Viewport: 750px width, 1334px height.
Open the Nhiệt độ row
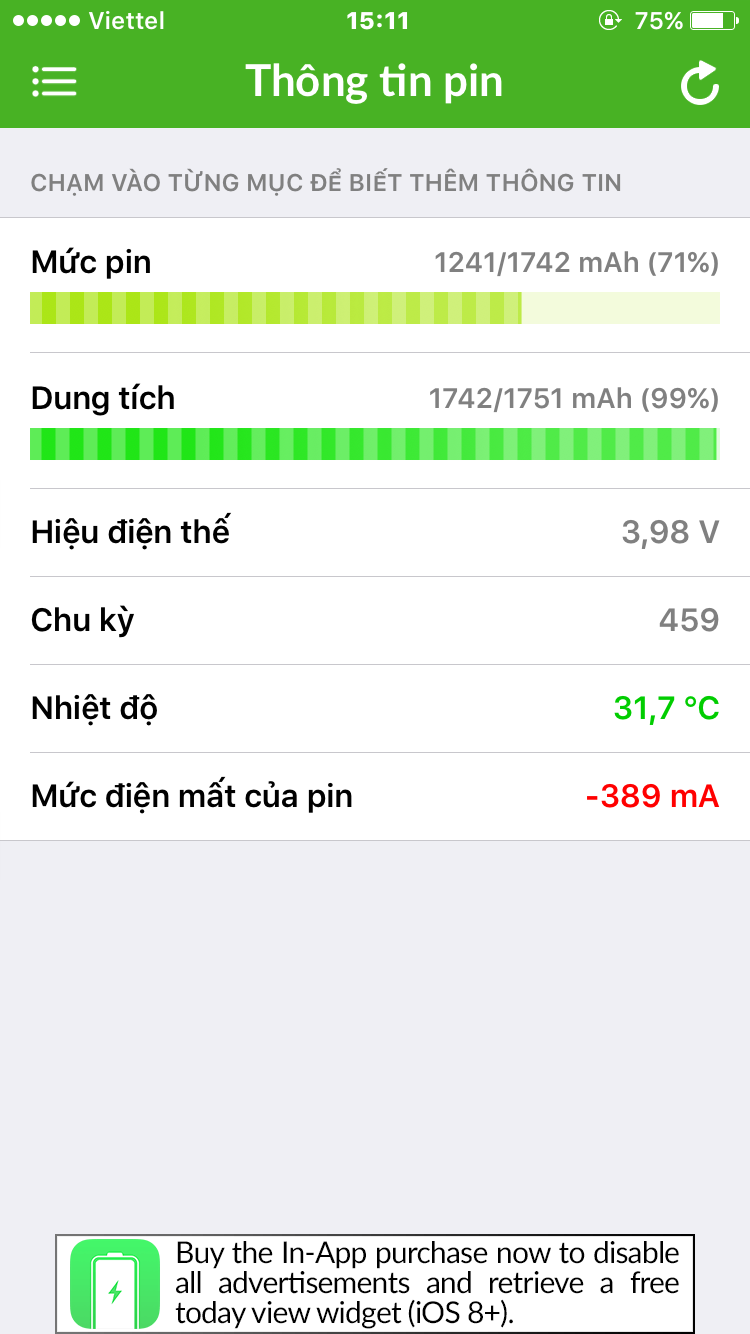(x=375, y=709)
